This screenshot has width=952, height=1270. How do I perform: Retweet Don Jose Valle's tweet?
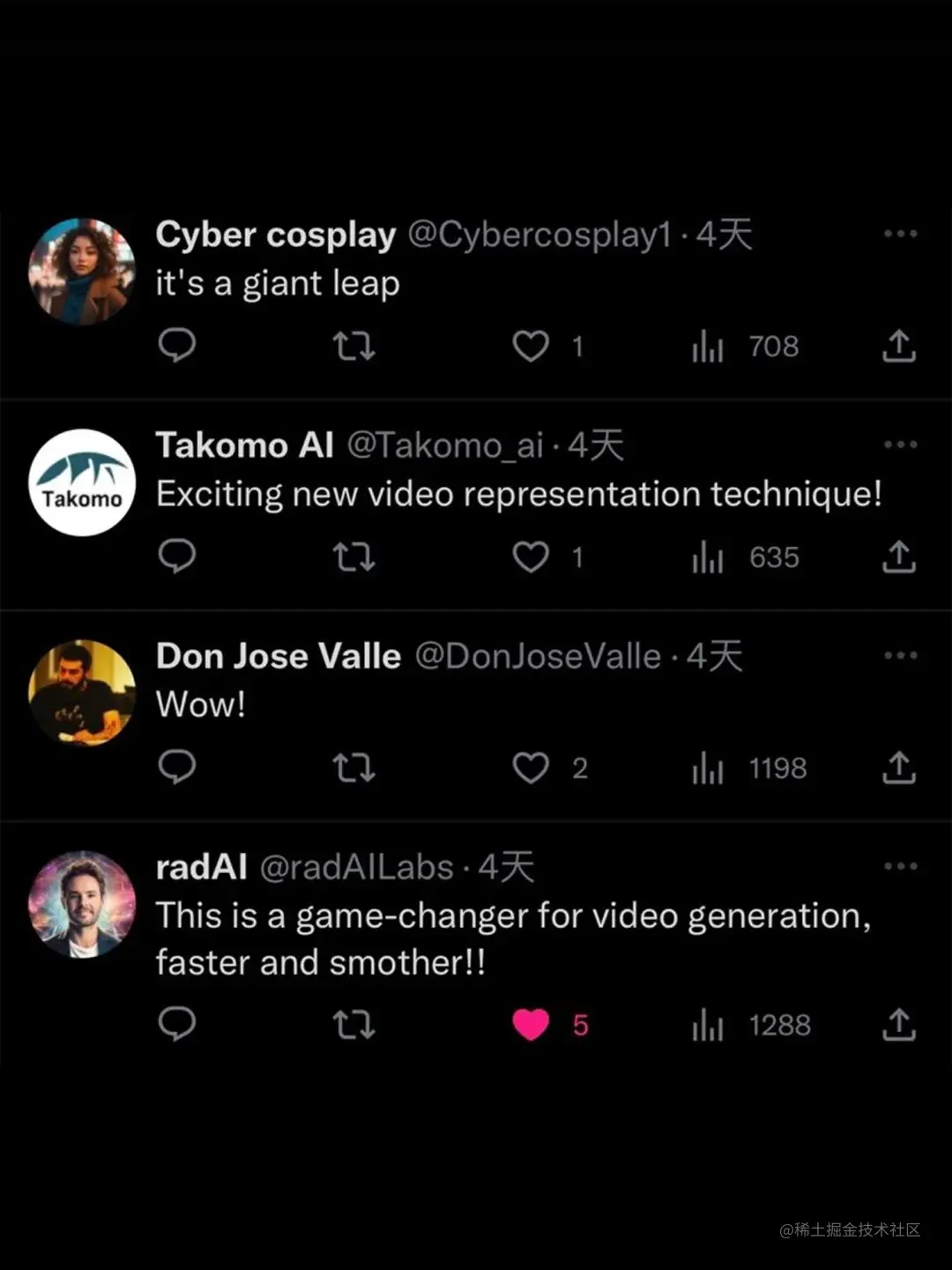point(353,768)
